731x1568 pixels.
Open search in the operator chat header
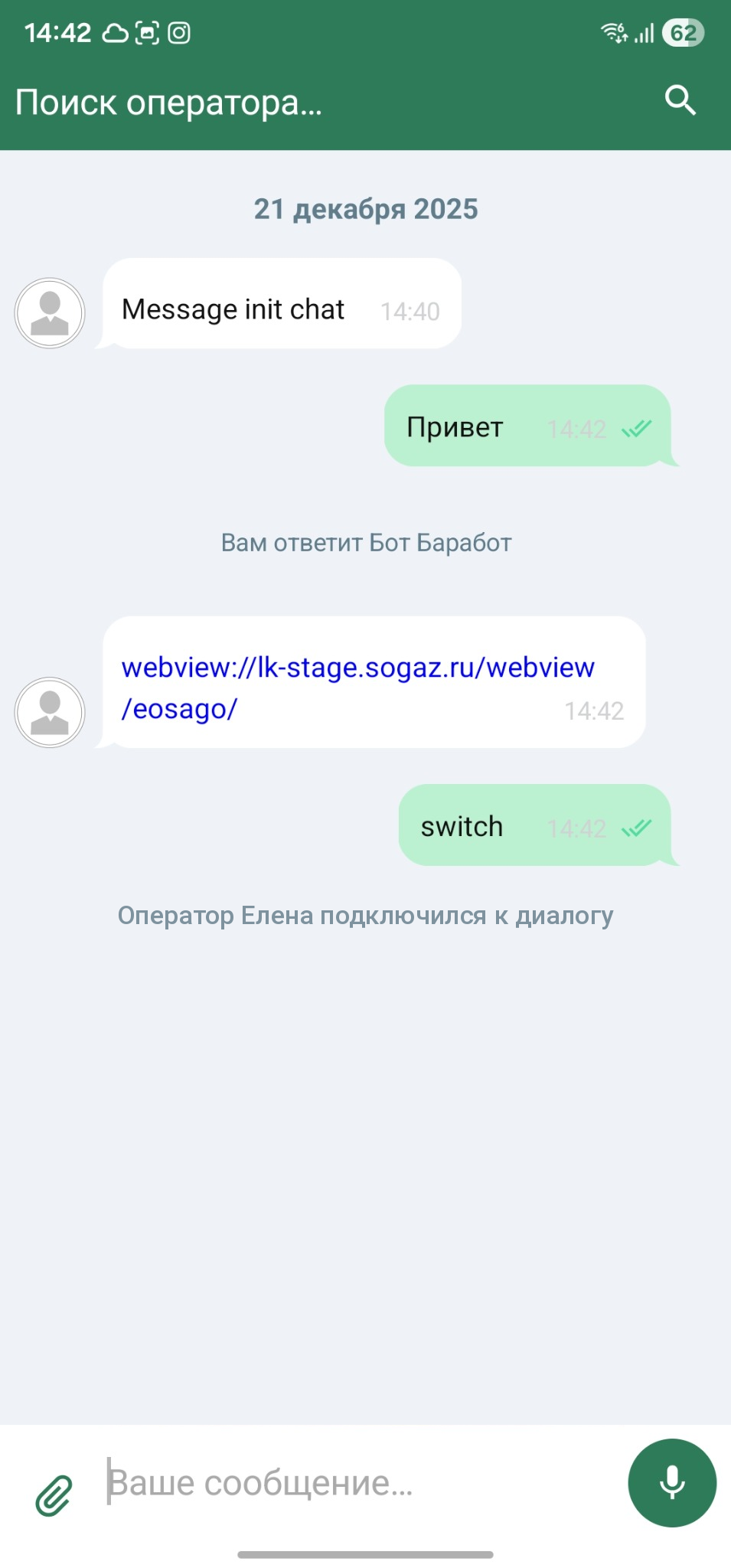pos(680,100)
